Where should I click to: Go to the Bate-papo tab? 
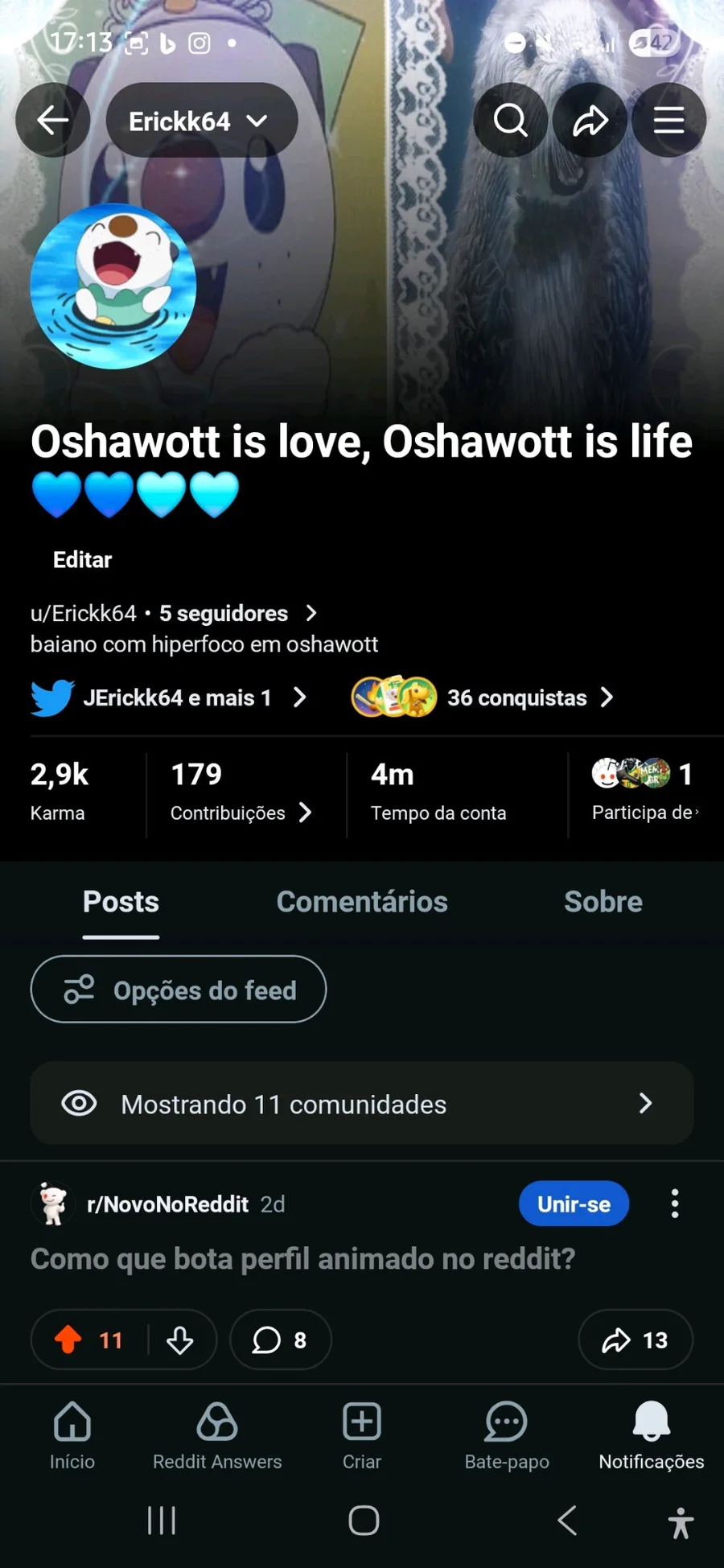506,1436
